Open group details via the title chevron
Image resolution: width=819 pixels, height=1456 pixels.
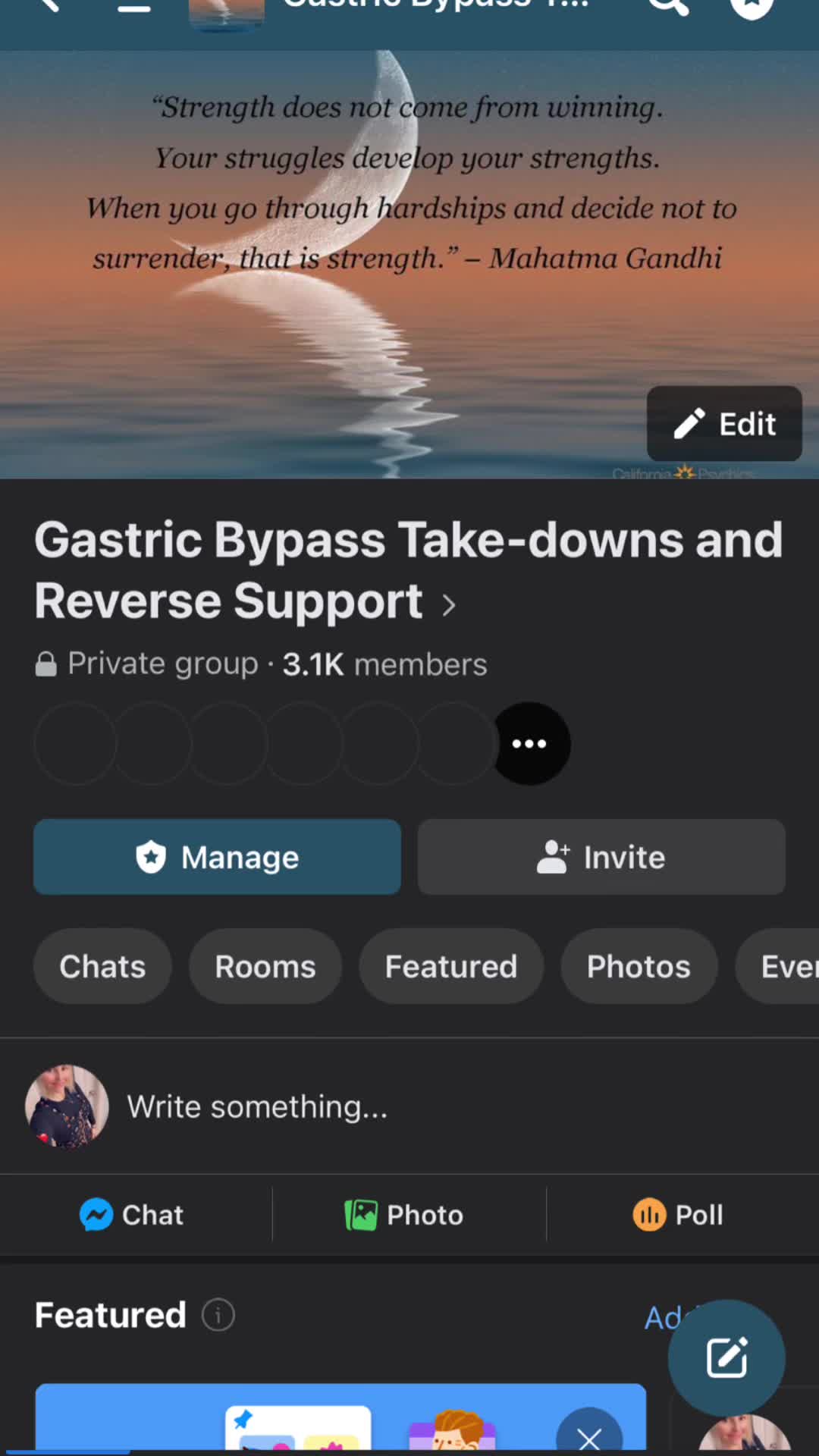click(449, 604)
